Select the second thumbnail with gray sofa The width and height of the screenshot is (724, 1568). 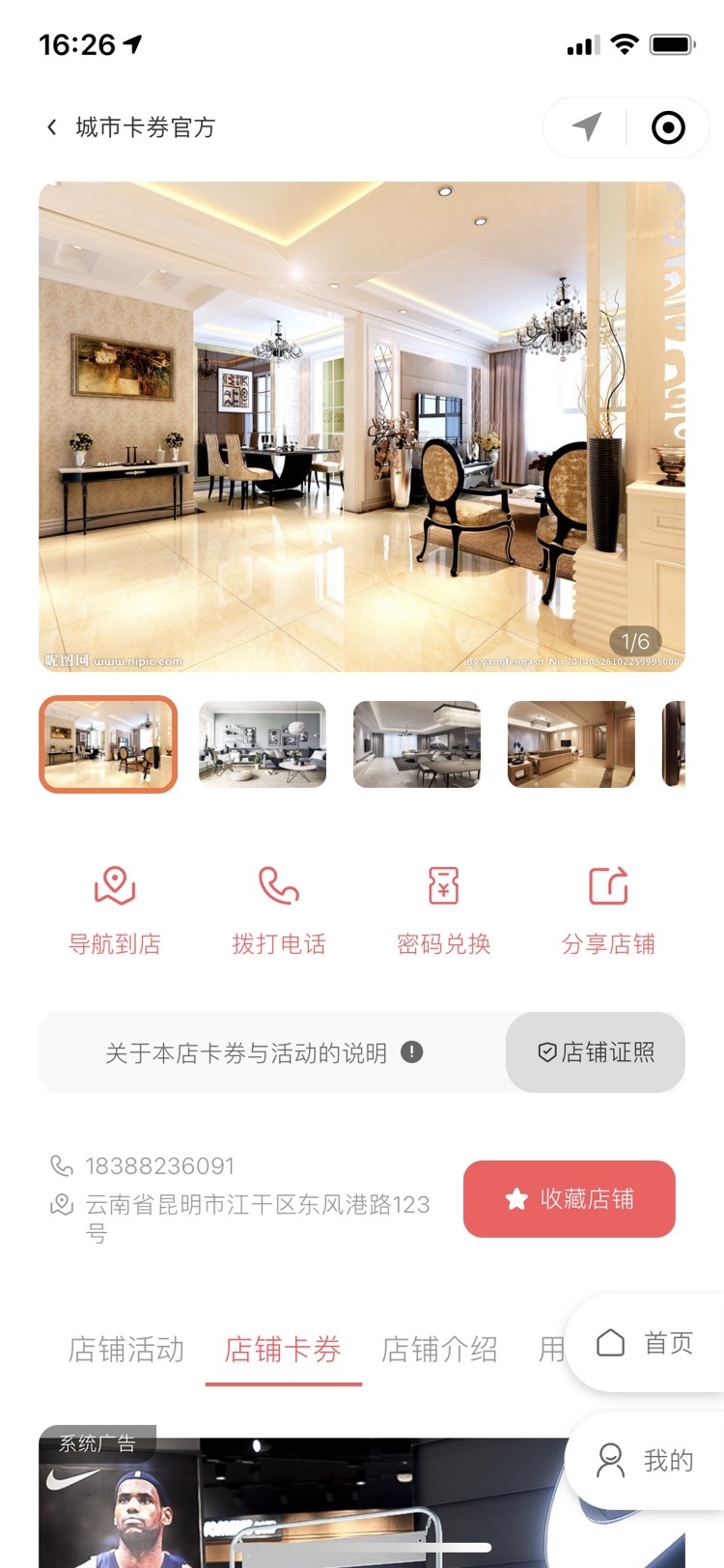(x=263, y=744)
